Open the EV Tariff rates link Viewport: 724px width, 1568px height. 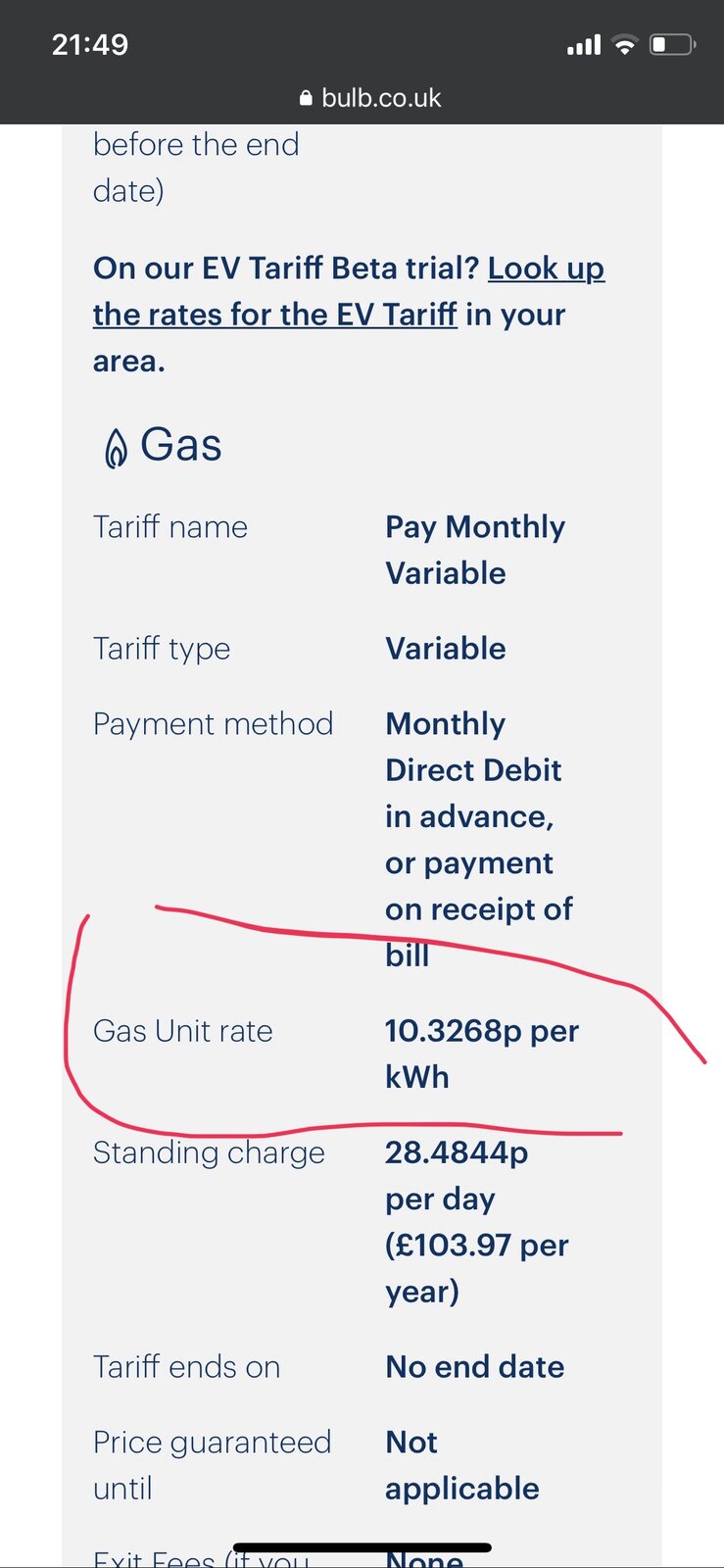tap(274, 315)
